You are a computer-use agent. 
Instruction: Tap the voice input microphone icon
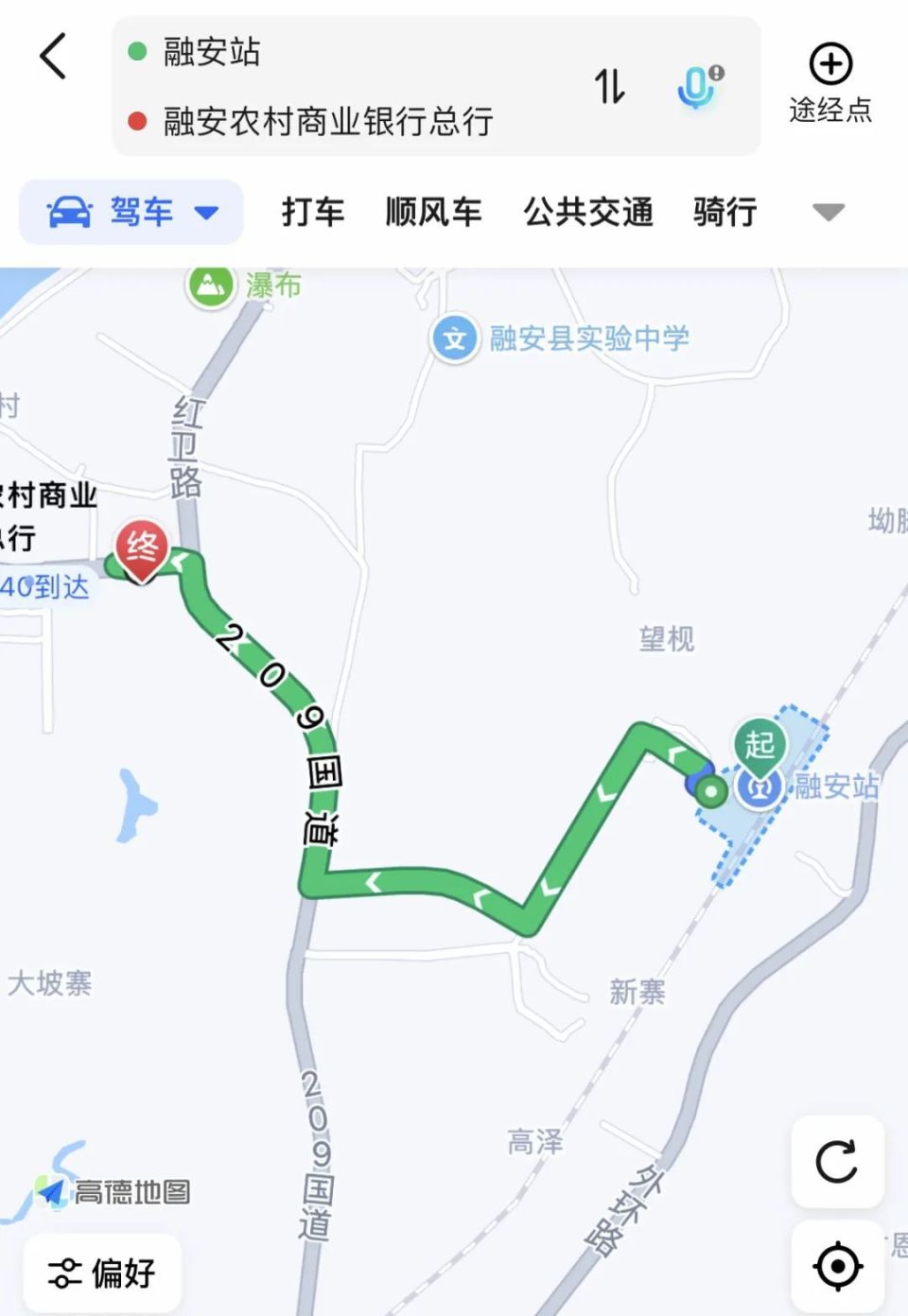[697, 85]
